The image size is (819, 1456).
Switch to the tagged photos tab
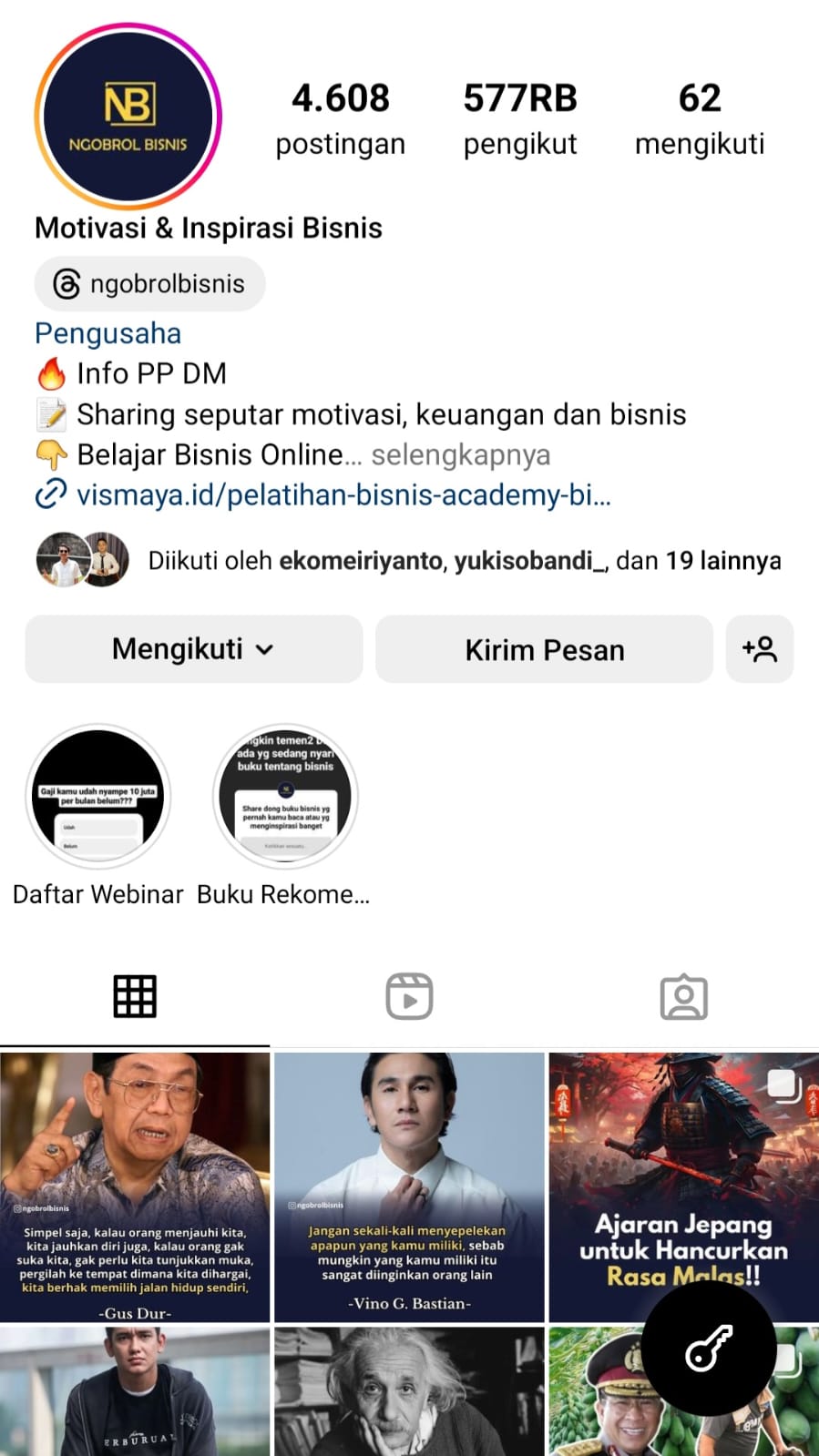(x=683, y=996)
